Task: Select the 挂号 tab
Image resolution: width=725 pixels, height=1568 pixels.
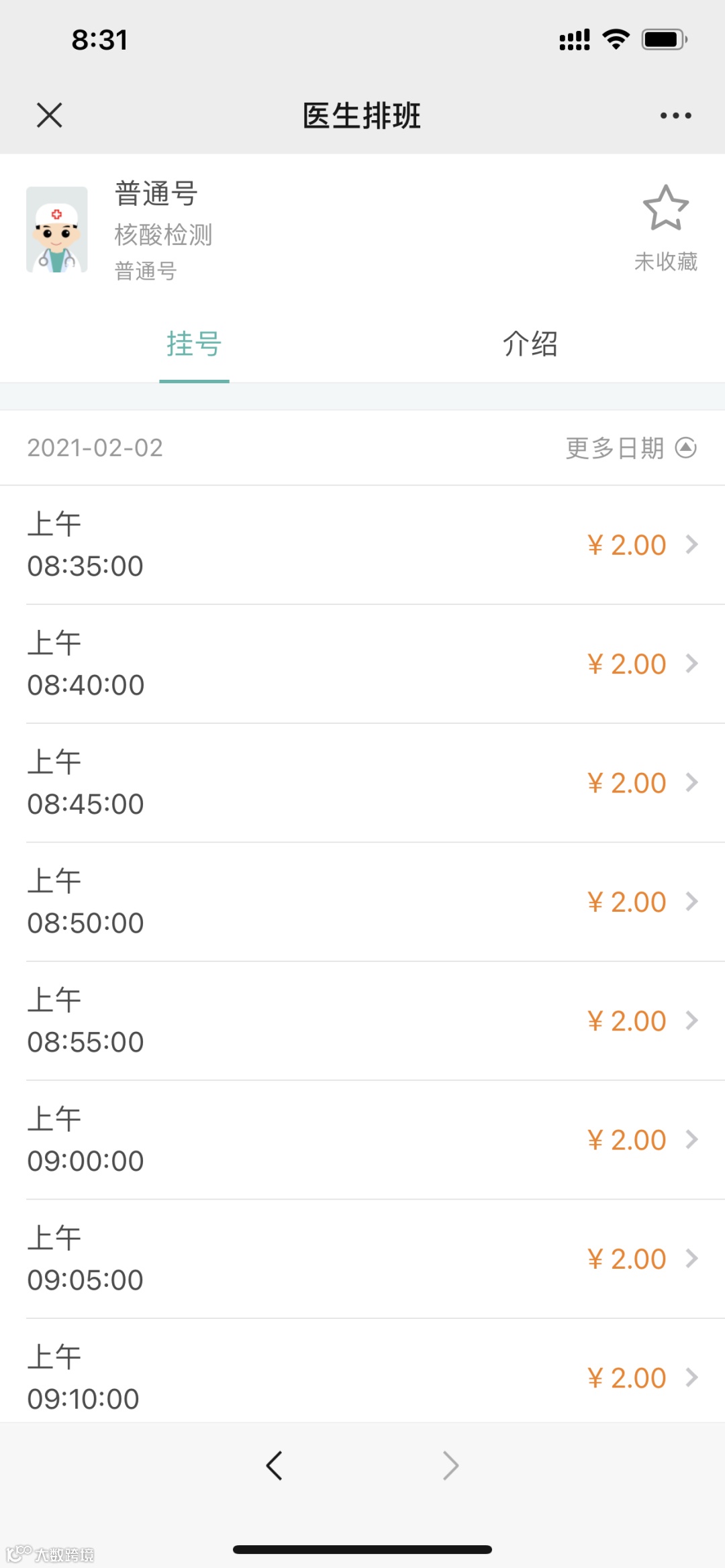Action: click(x=194, y=344)
